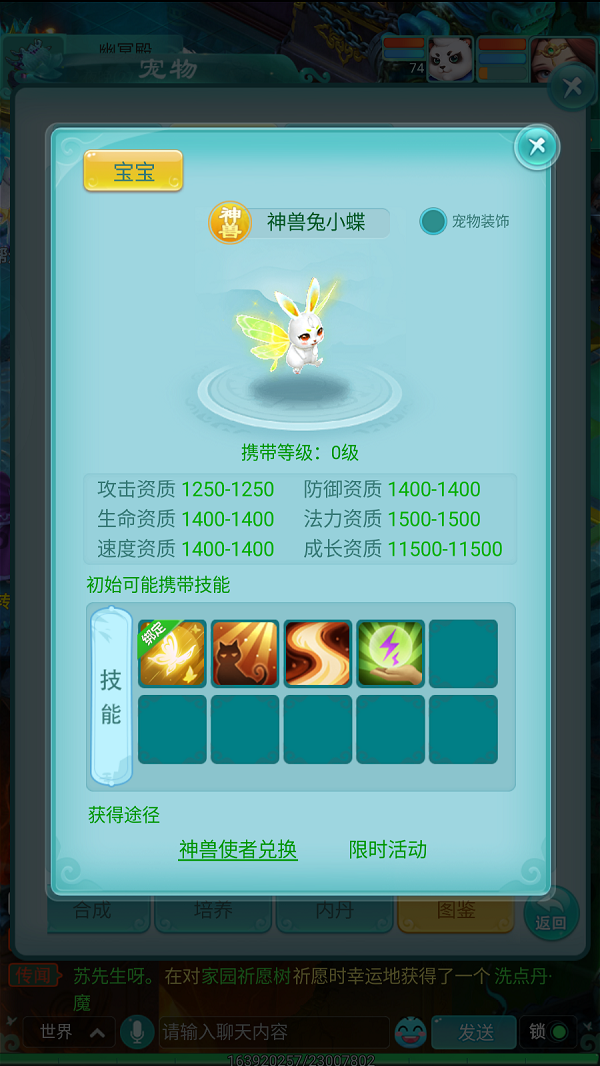Close the 神兽兔小蝶 pet detail dialog
Image resolution: width=600 pixels, height=1066 pixels.
tap(537, 147)
